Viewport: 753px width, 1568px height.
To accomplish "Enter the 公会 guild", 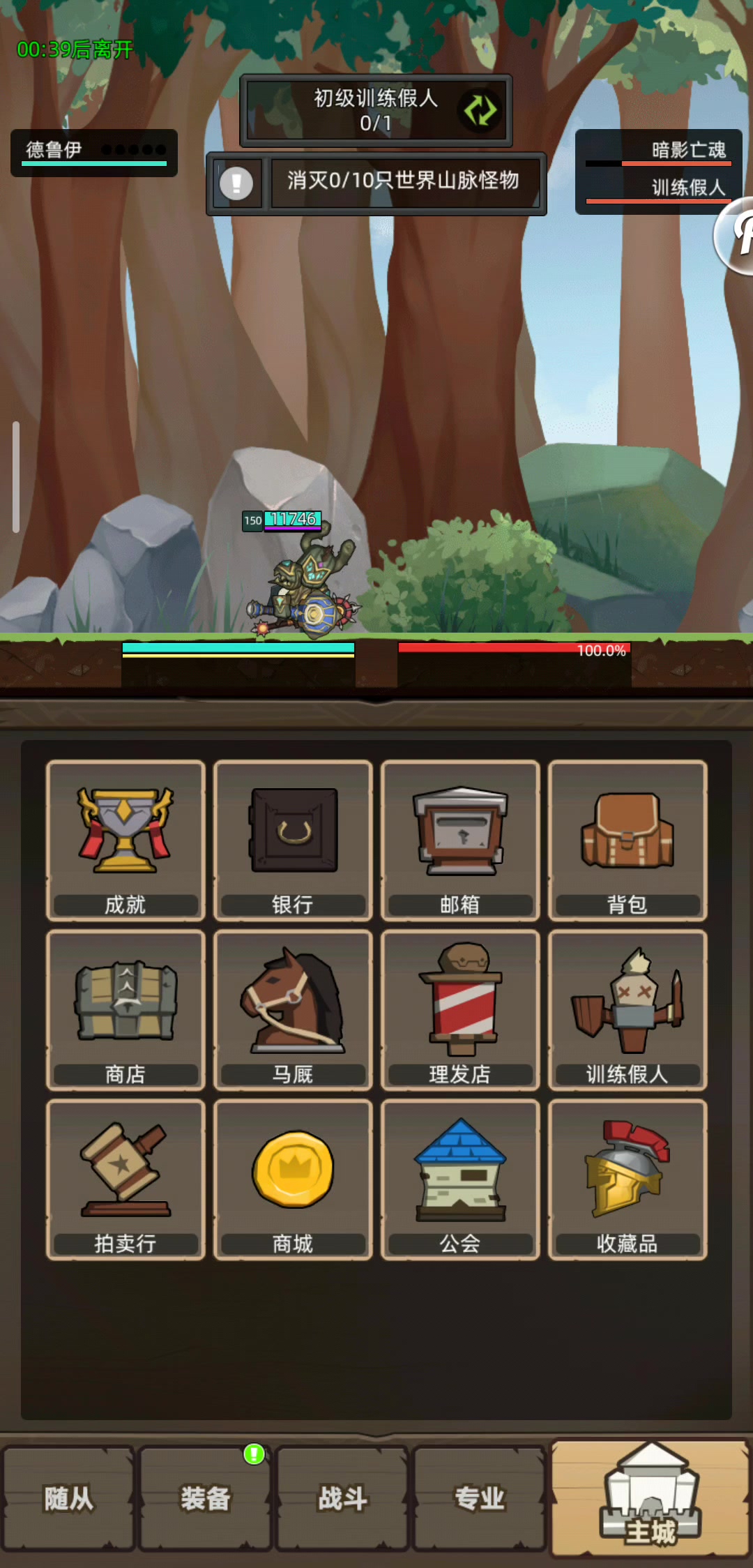I will (x=460, y=1179).
